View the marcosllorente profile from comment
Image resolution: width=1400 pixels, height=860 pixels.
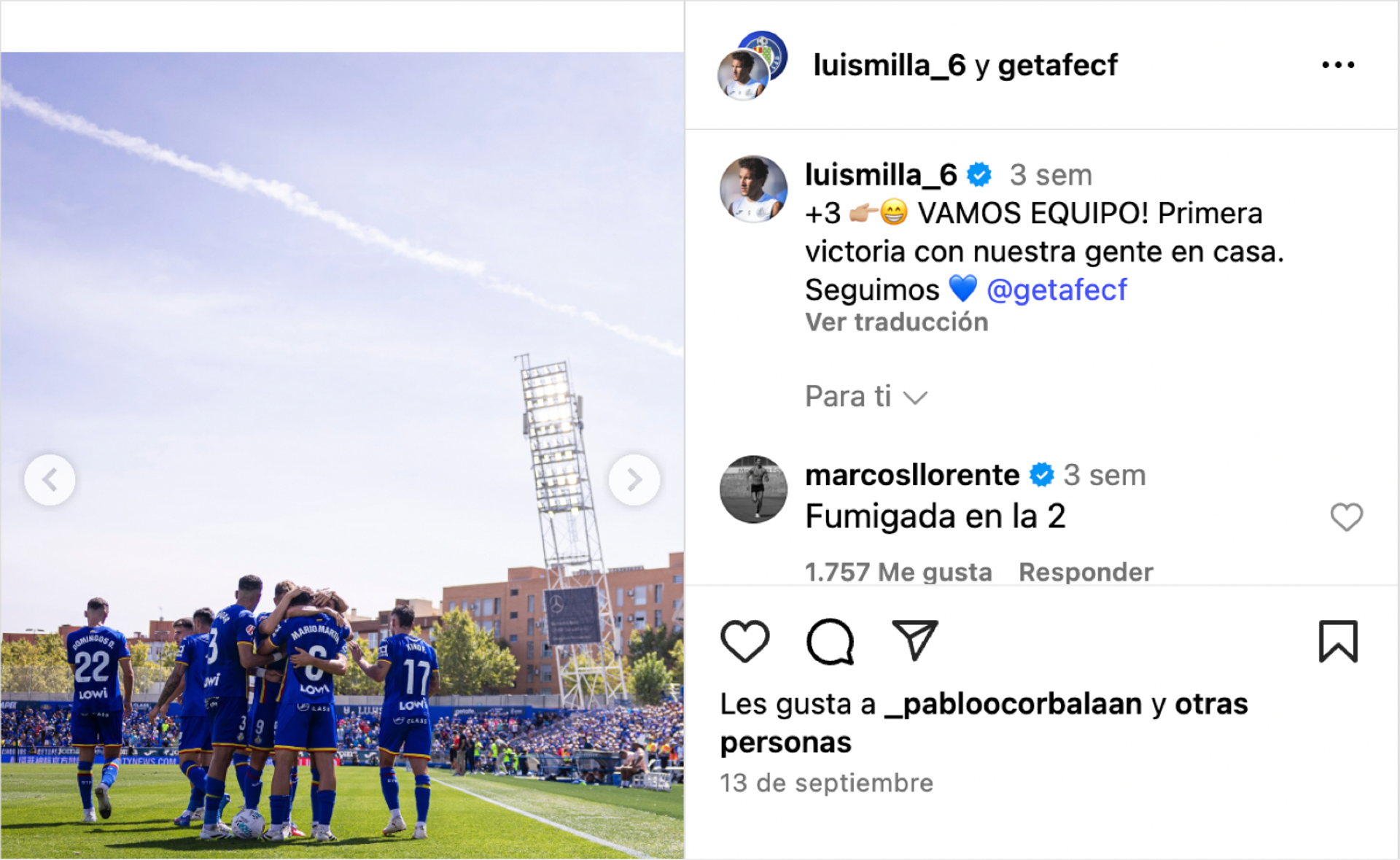point(912,475)
